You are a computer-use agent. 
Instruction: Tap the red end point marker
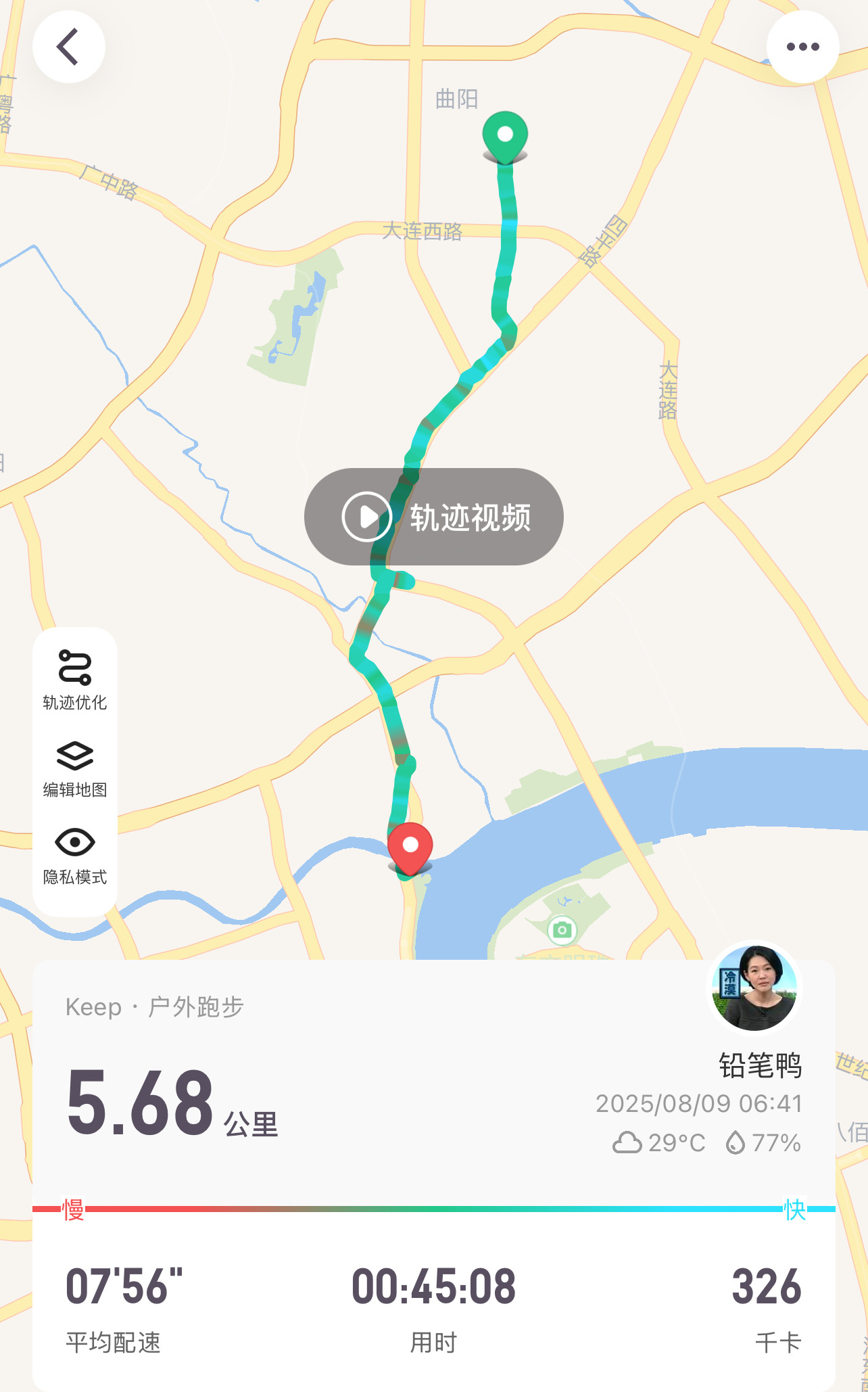coord(410,848)
